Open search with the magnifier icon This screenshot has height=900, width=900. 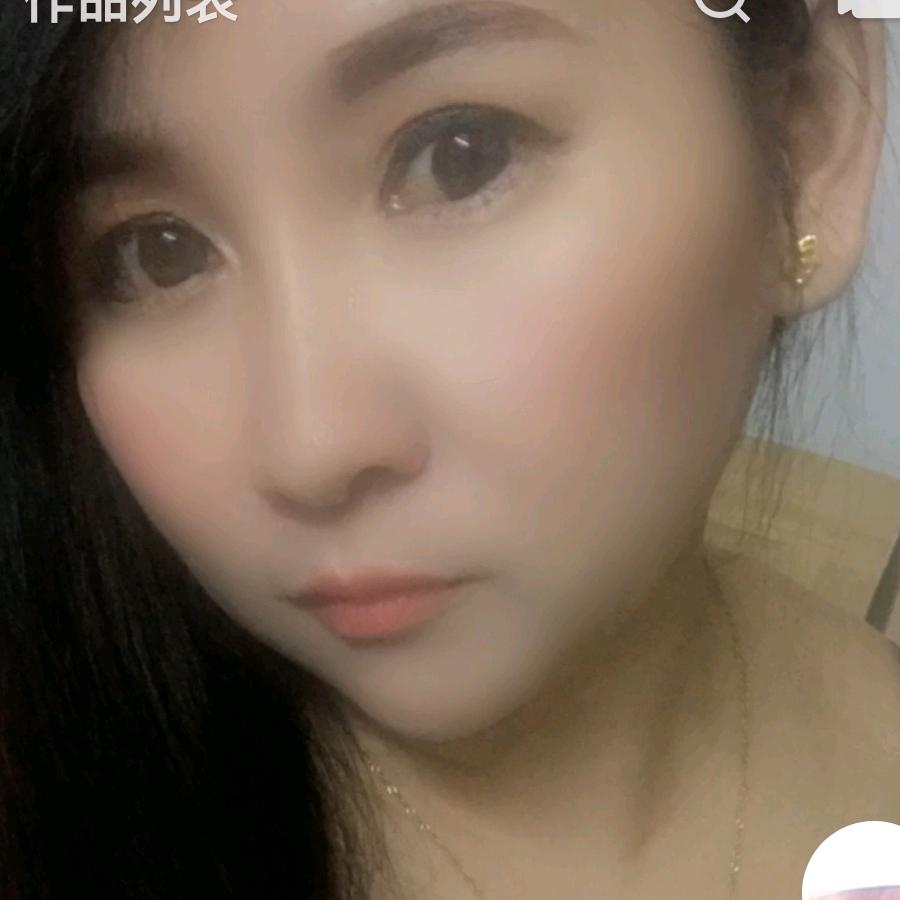click(720, 6)
